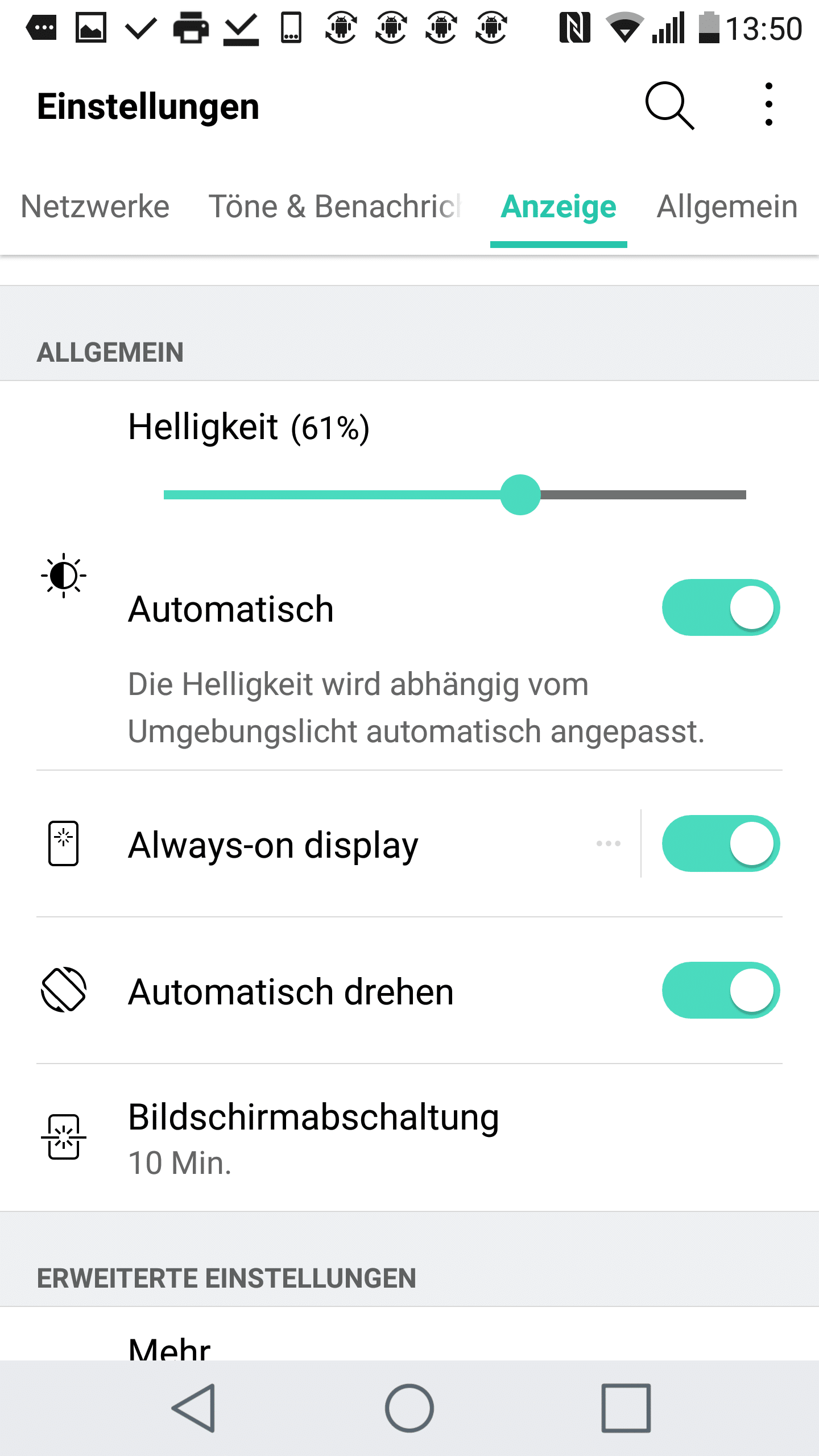819x1456 pixels.
Task: Toggle Automatisch drehen off
Action: coord(721,990)
